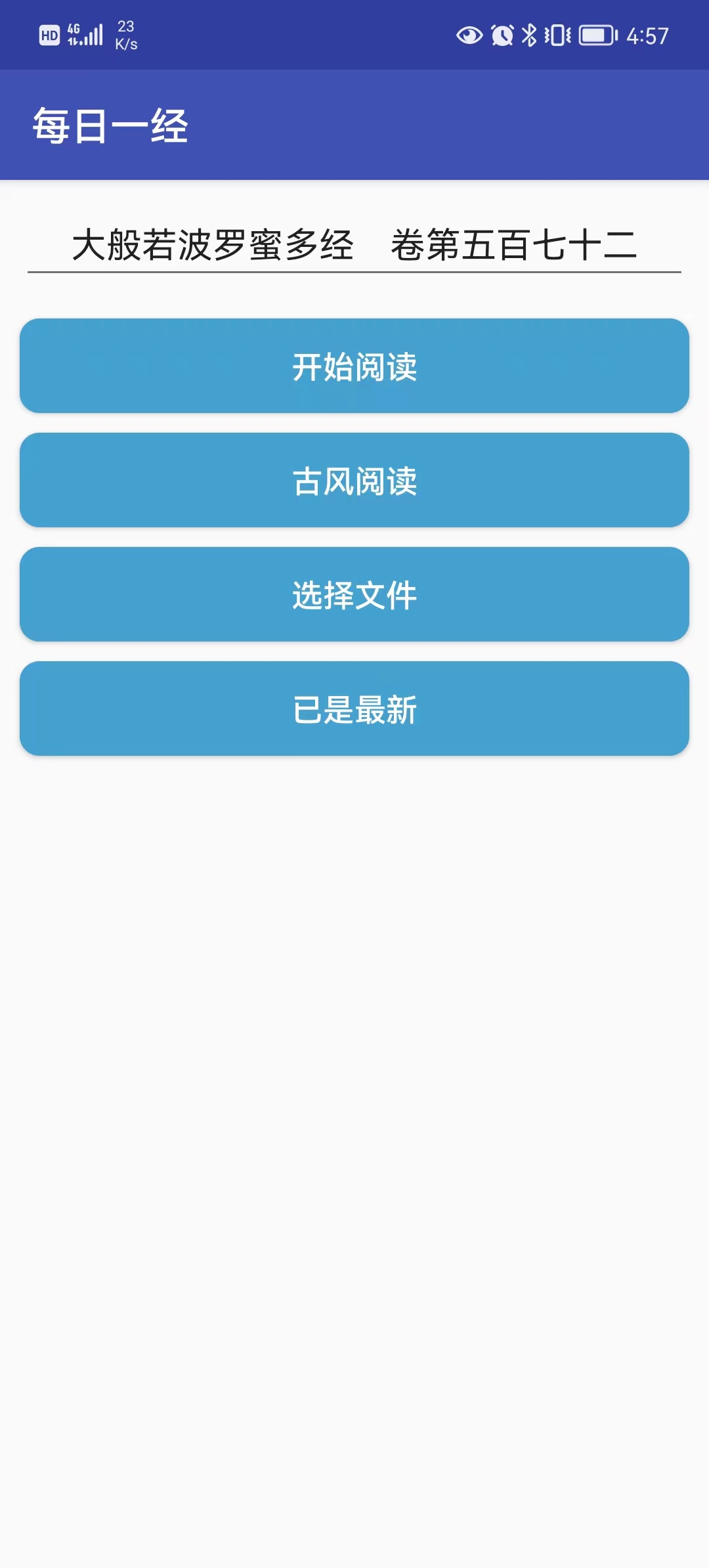The width and height of the screenshot is (709, 1568).
Task: Tap the classical-style reading button
Action: [354, 481]
